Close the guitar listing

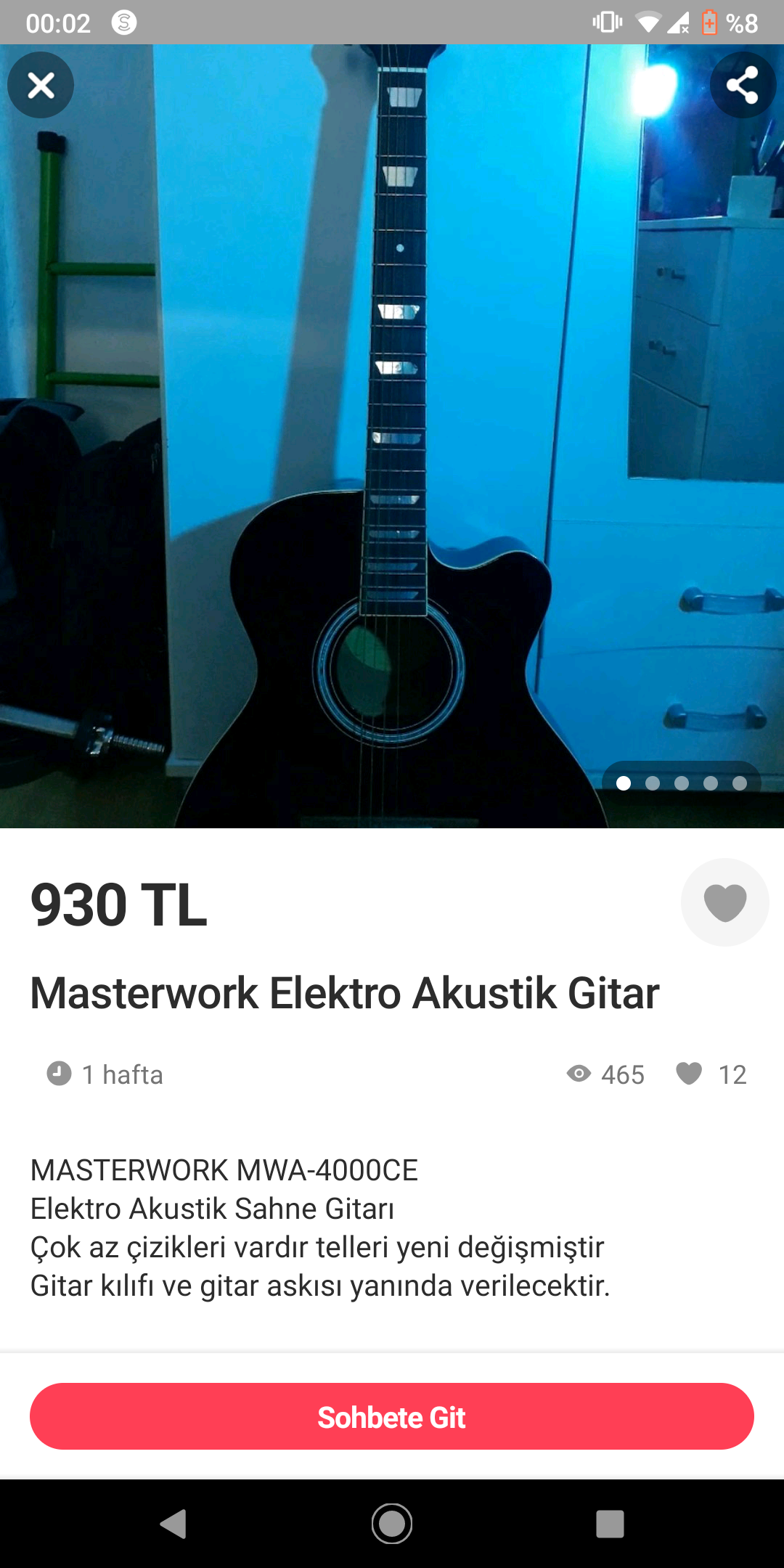(x=41, y=86)
